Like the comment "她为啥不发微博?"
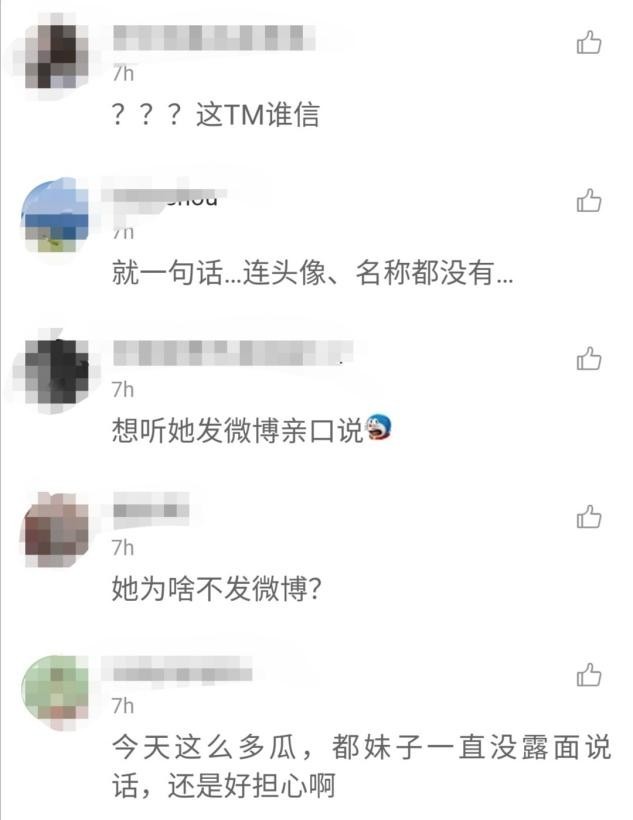This screenshot has width=633, height=820. click(589, 517)
